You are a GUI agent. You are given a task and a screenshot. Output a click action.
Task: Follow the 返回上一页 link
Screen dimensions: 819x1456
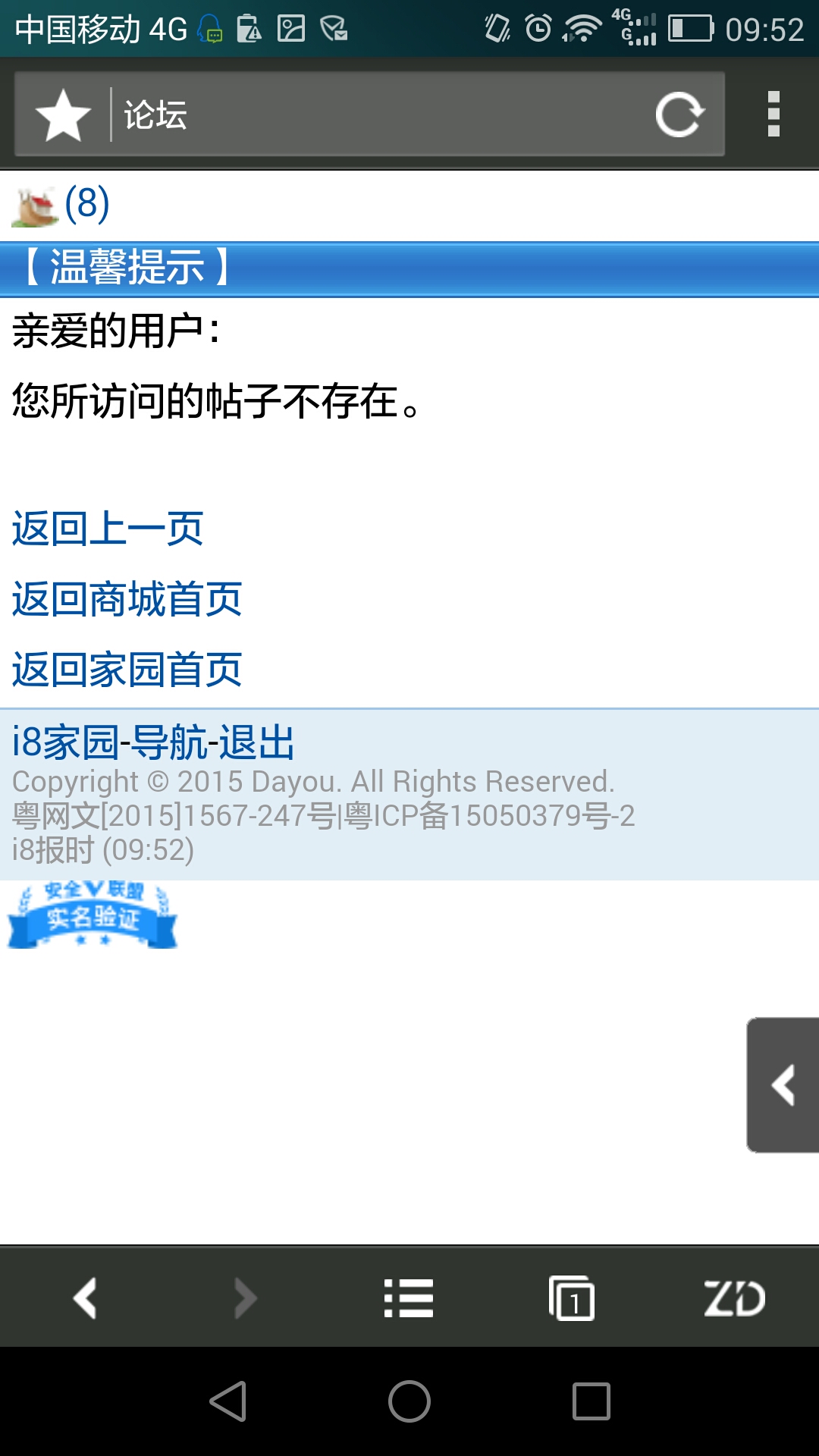coord(108,529)
